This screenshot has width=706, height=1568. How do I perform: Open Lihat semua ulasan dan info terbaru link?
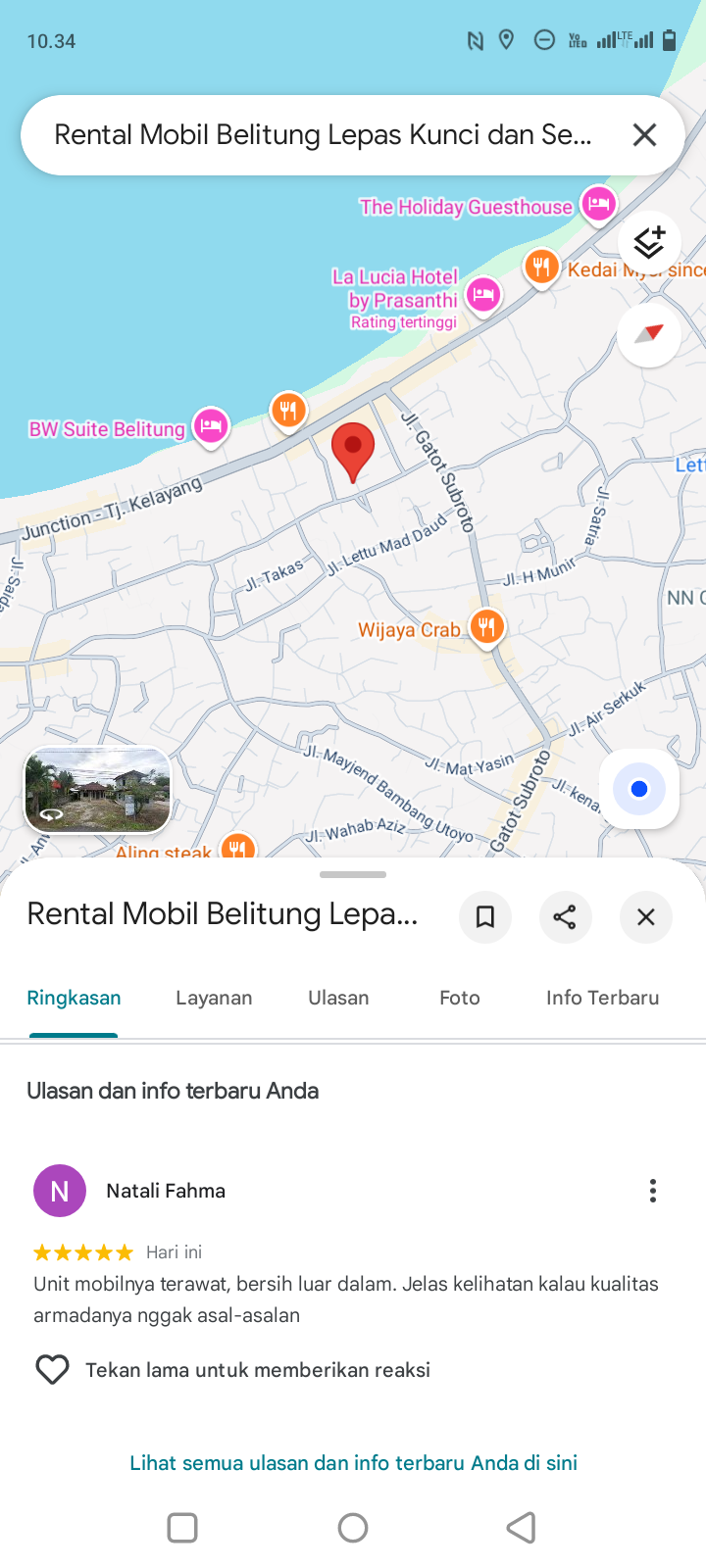[x=353, y=1463]
